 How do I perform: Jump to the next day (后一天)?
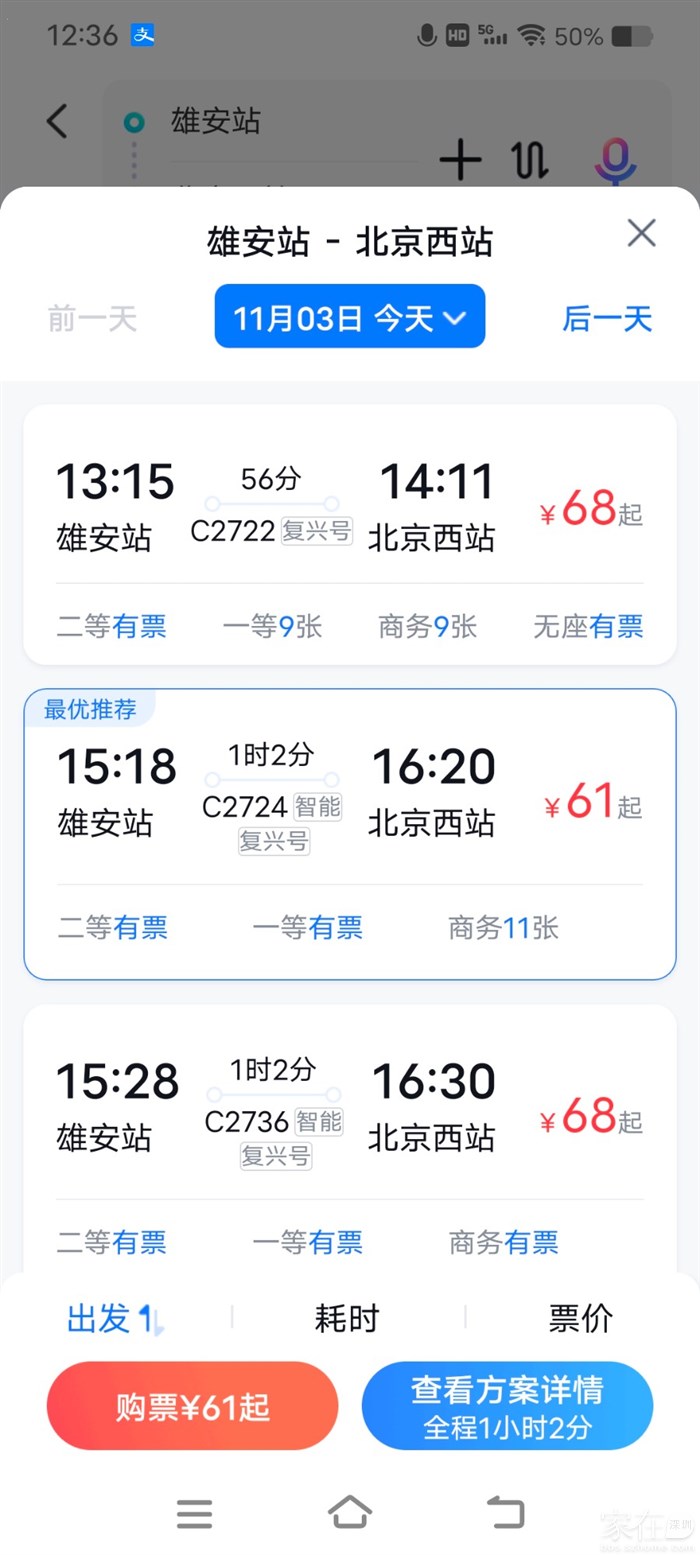coord(607,319)
